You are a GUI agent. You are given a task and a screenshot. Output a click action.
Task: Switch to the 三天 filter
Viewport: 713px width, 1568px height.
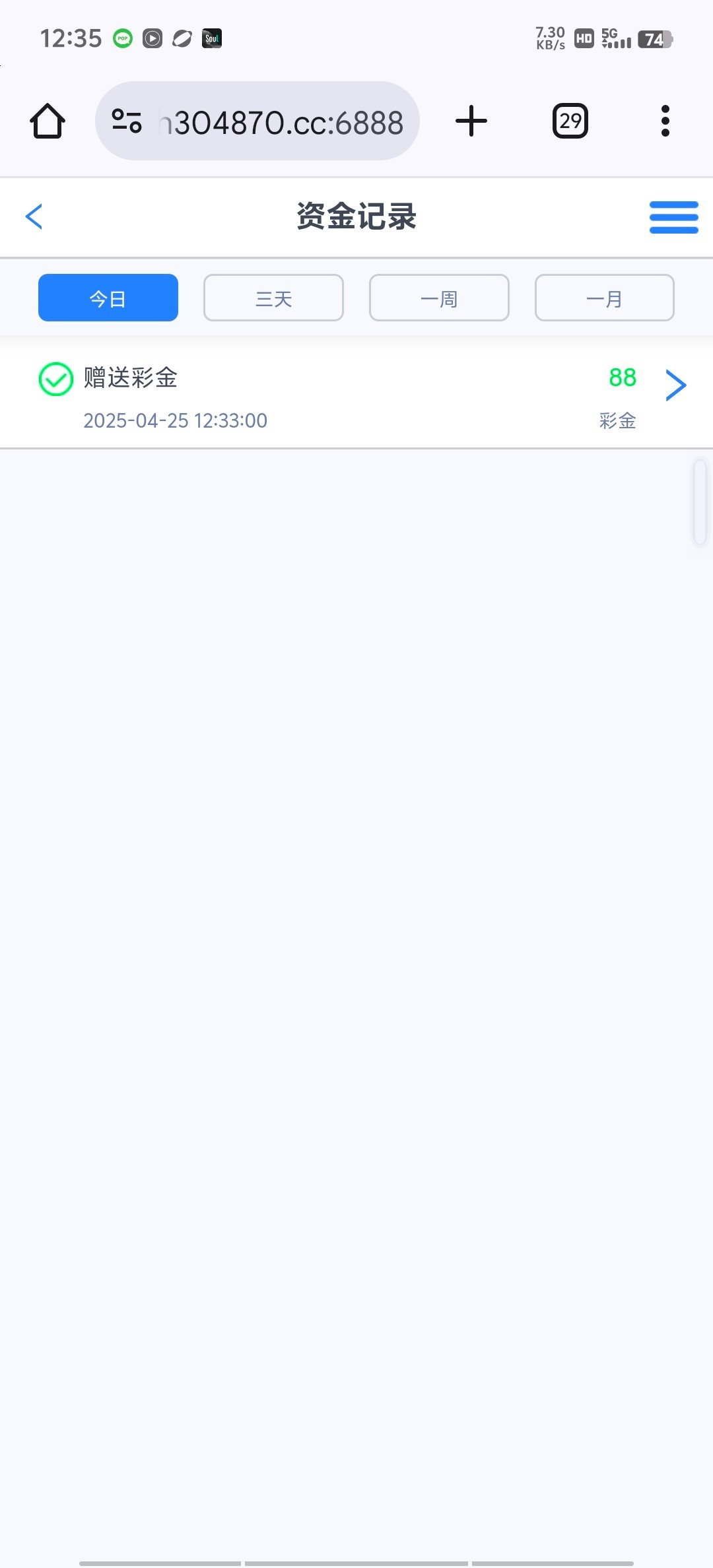273,298
